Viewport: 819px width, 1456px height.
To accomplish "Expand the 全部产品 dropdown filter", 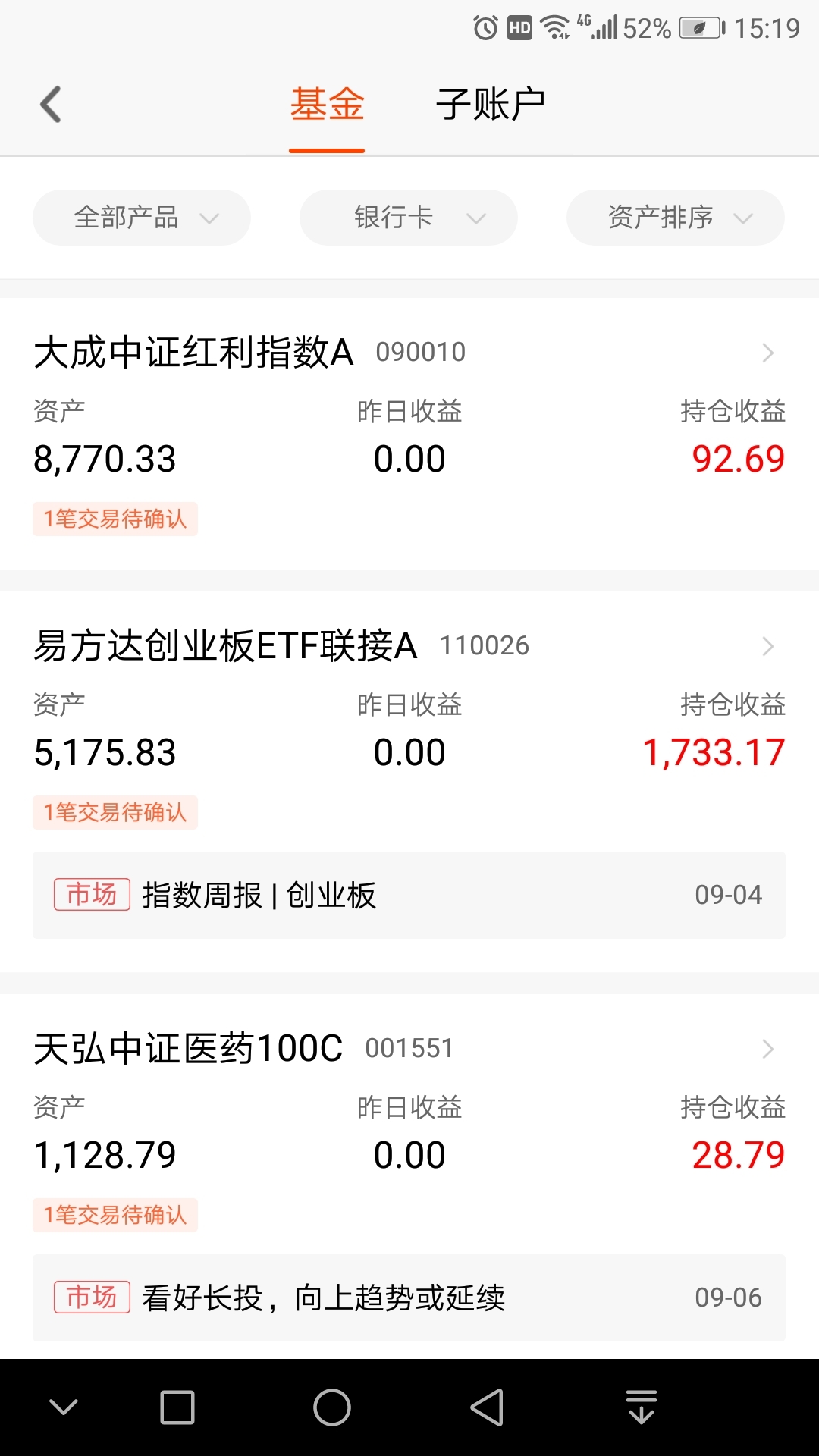I will coord(142,218).
